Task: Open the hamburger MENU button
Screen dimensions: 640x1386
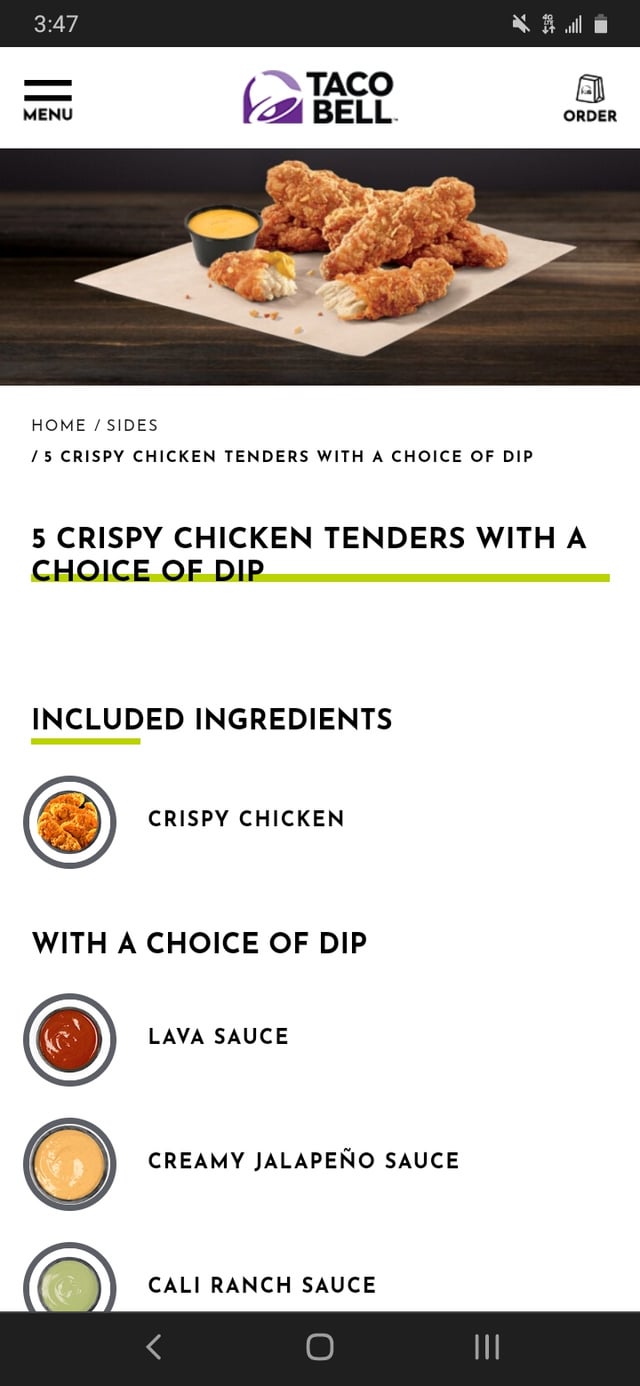Action: (48, 99)
